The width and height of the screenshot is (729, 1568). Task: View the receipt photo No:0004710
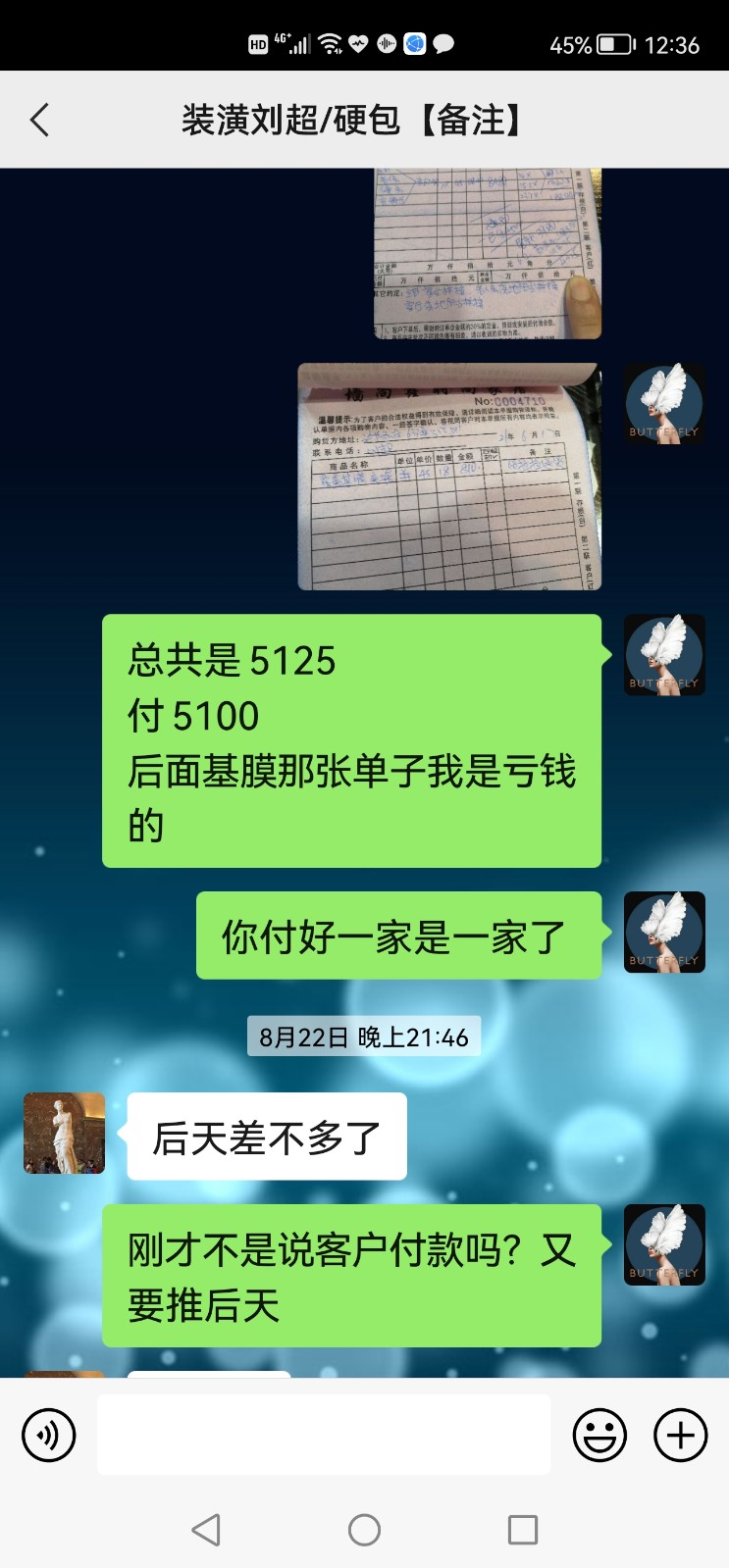[449, 477]
